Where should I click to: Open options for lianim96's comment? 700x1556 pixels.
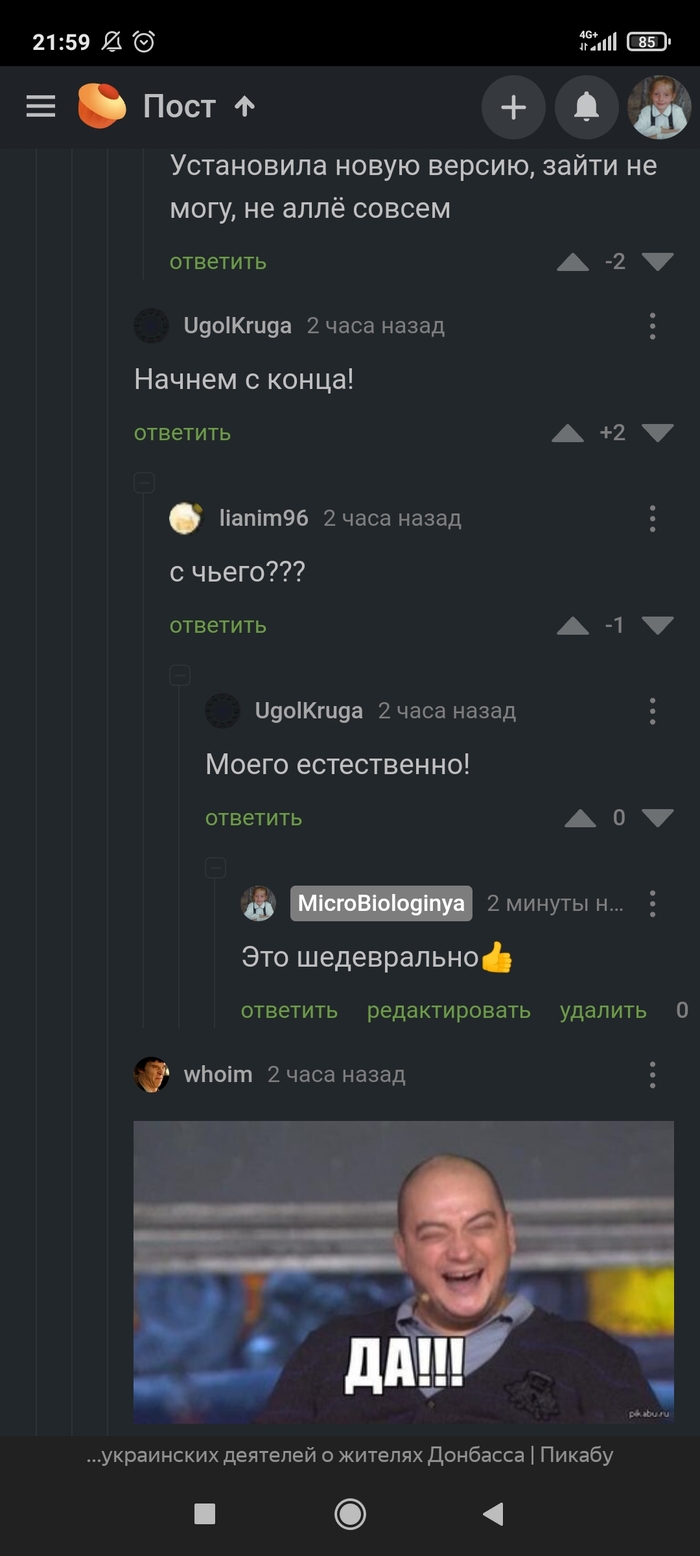(x=652, y=518)
